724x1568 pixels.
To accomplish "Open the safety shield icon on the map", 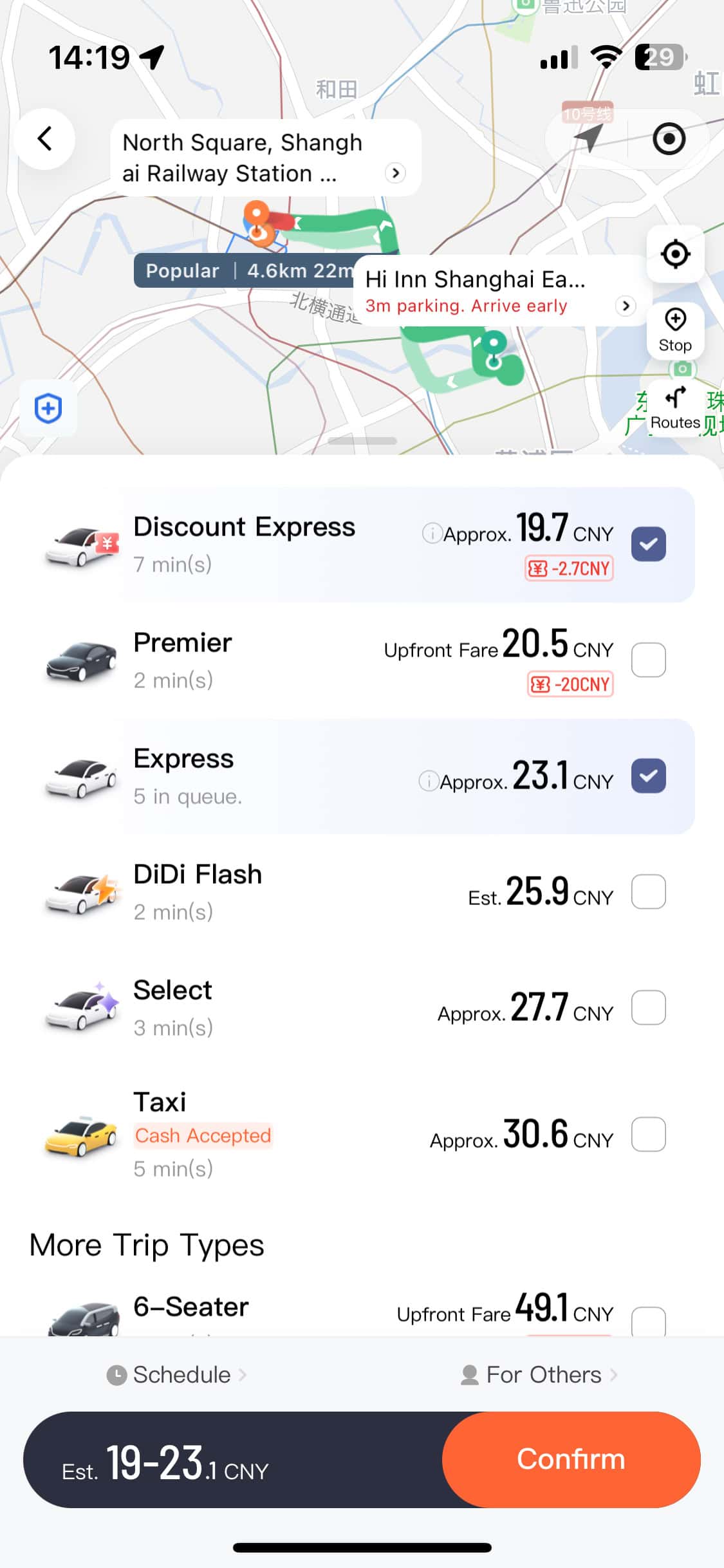I will pyautogui.click(x=48, y=409).
